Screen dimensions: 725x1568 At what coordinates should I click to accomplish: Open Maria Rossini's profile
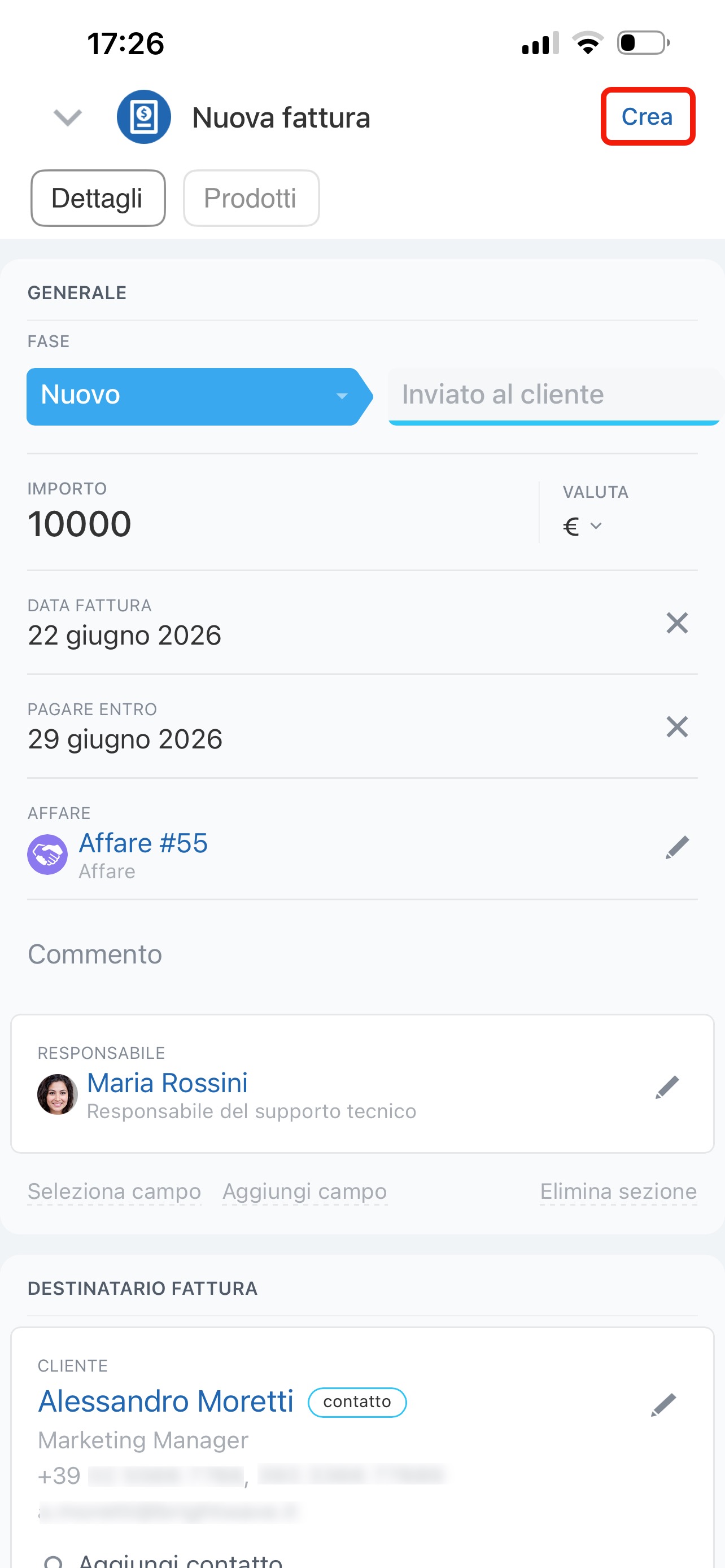tap(167, 1083)
